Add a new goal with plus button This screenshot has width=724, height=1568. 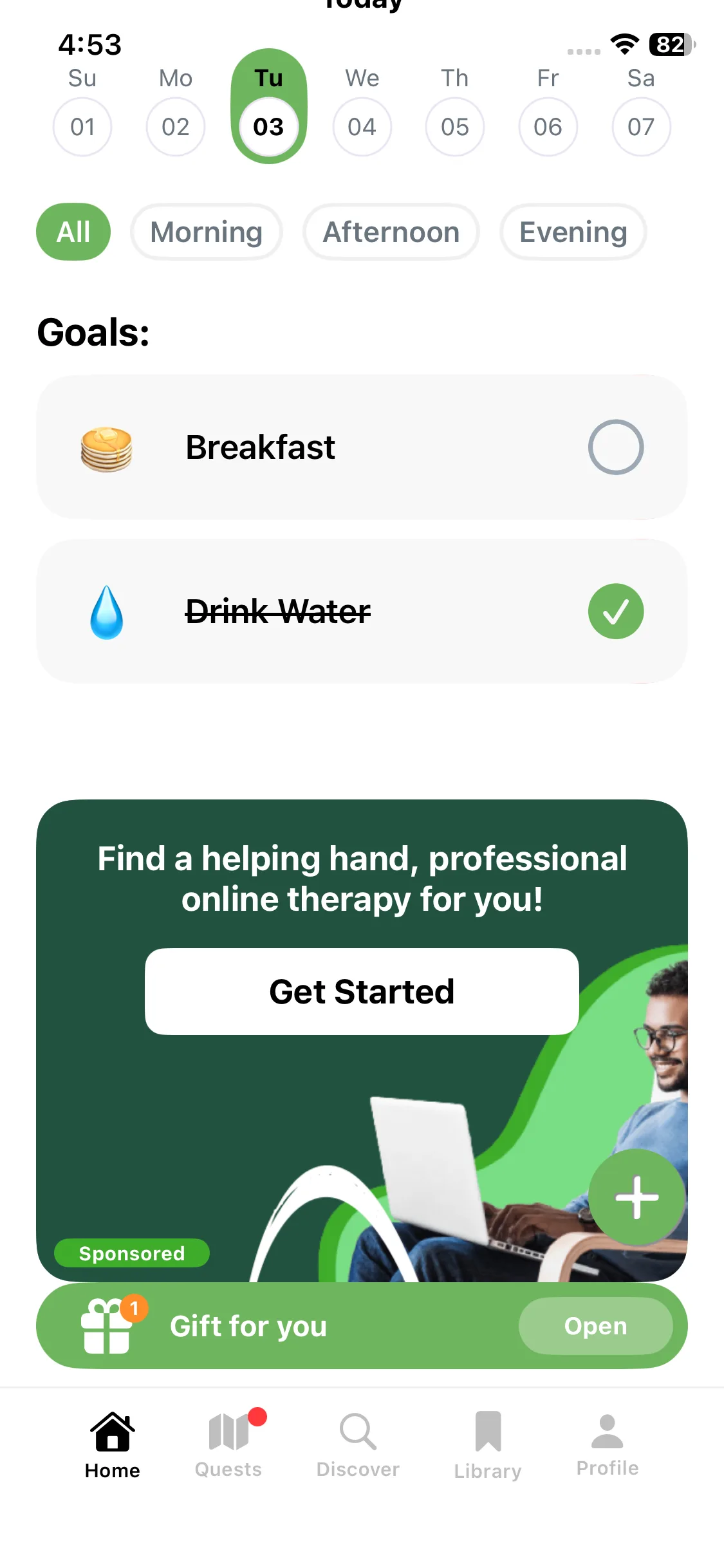637,1197
